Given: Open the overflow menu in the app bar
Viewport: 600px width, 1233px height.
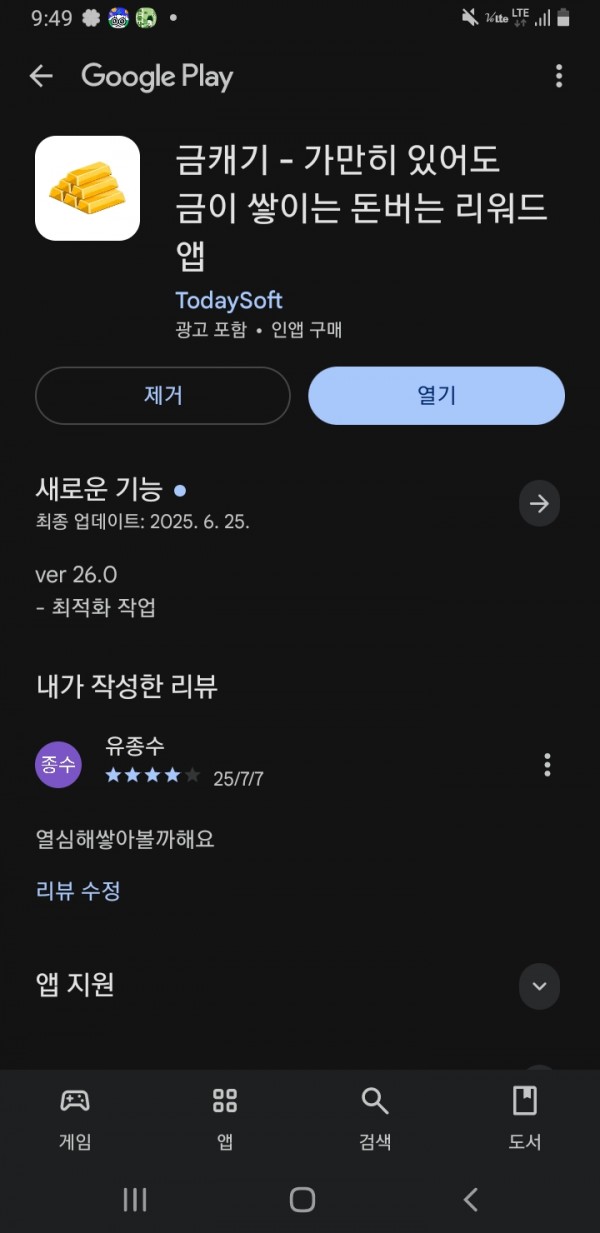Looking at the screenshot, I should click(x=559, y=76).
